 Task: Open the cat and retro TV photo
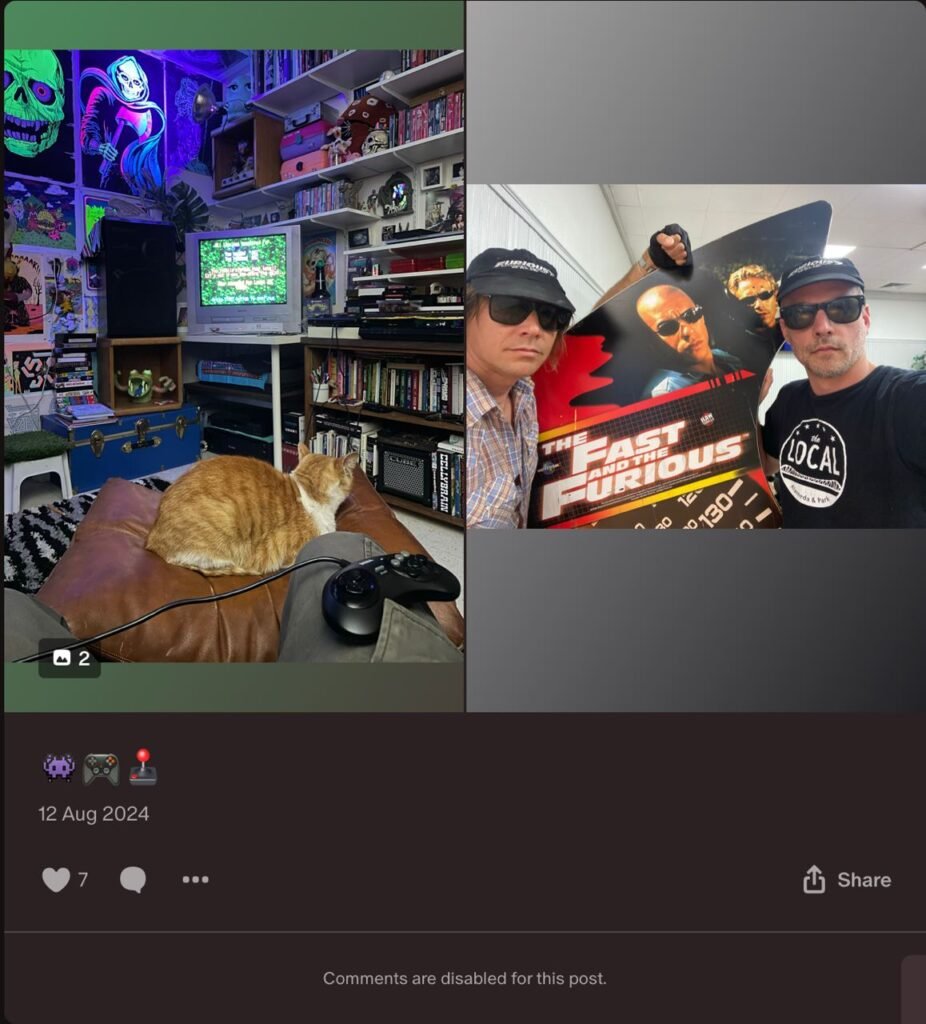234,355
